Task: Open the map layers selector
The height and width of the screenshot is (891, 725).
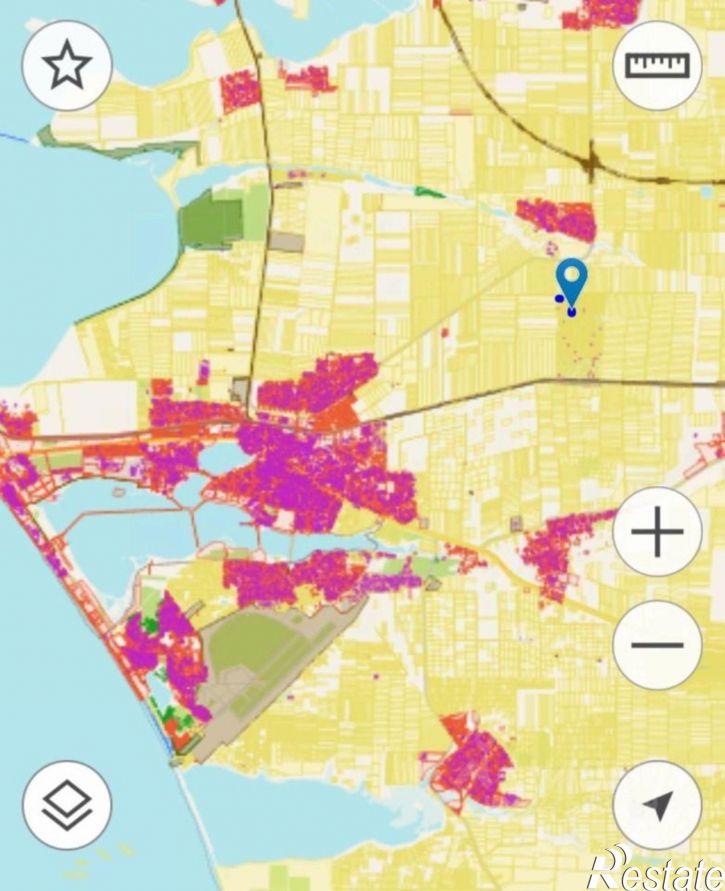Action: (x=67, y=805)
